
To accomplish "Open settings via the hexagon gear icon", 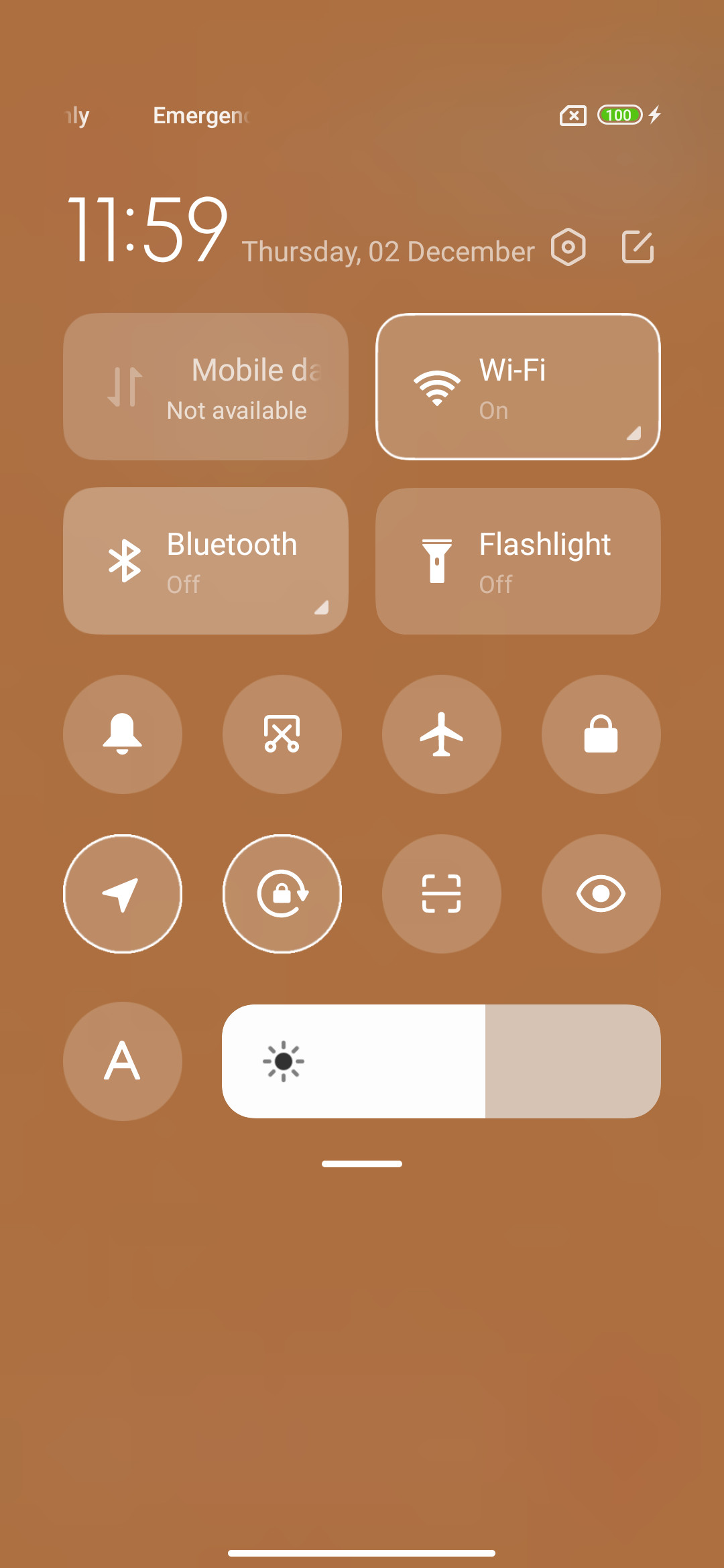I will coord(568,247).
